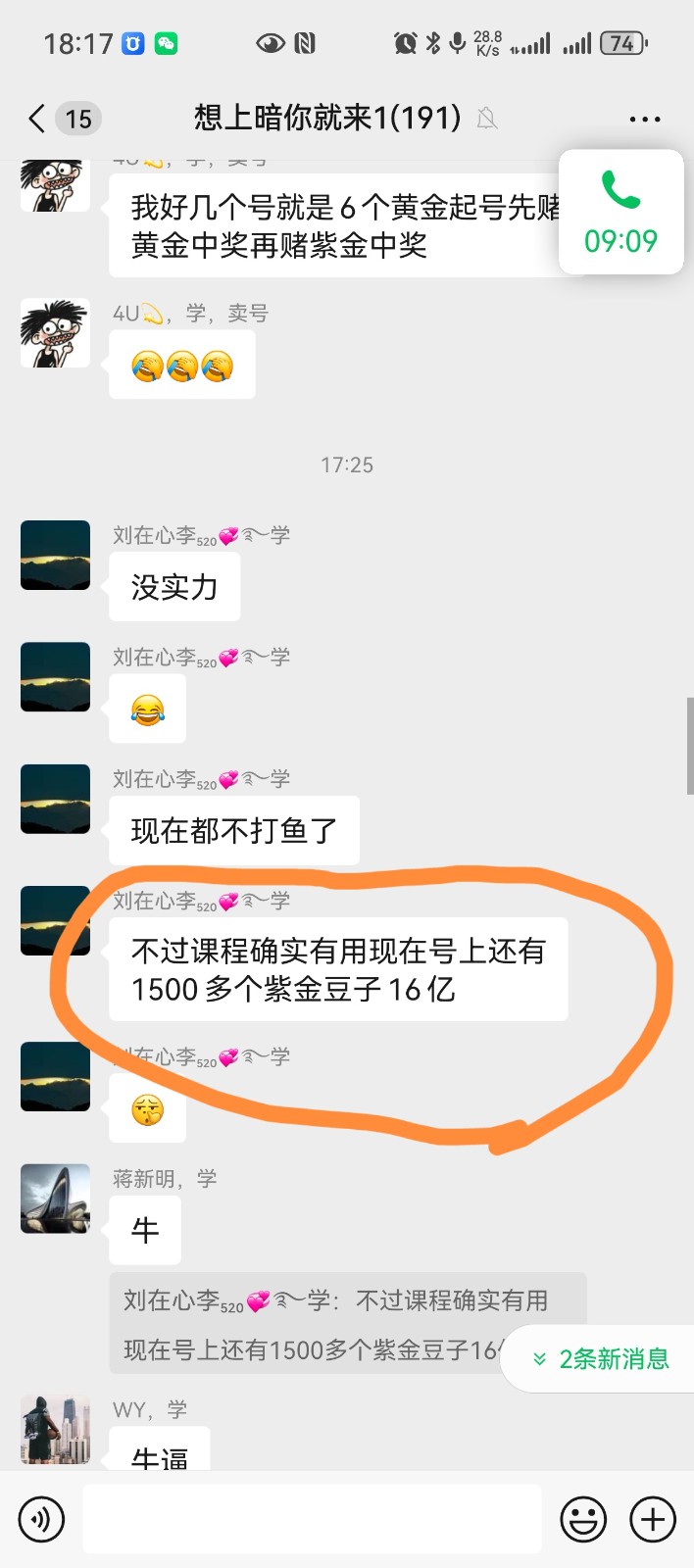View 蒋新明's profile avatar
Image resolution: width=694 pixels, height=1568 pixels.
coord(55,1199)
